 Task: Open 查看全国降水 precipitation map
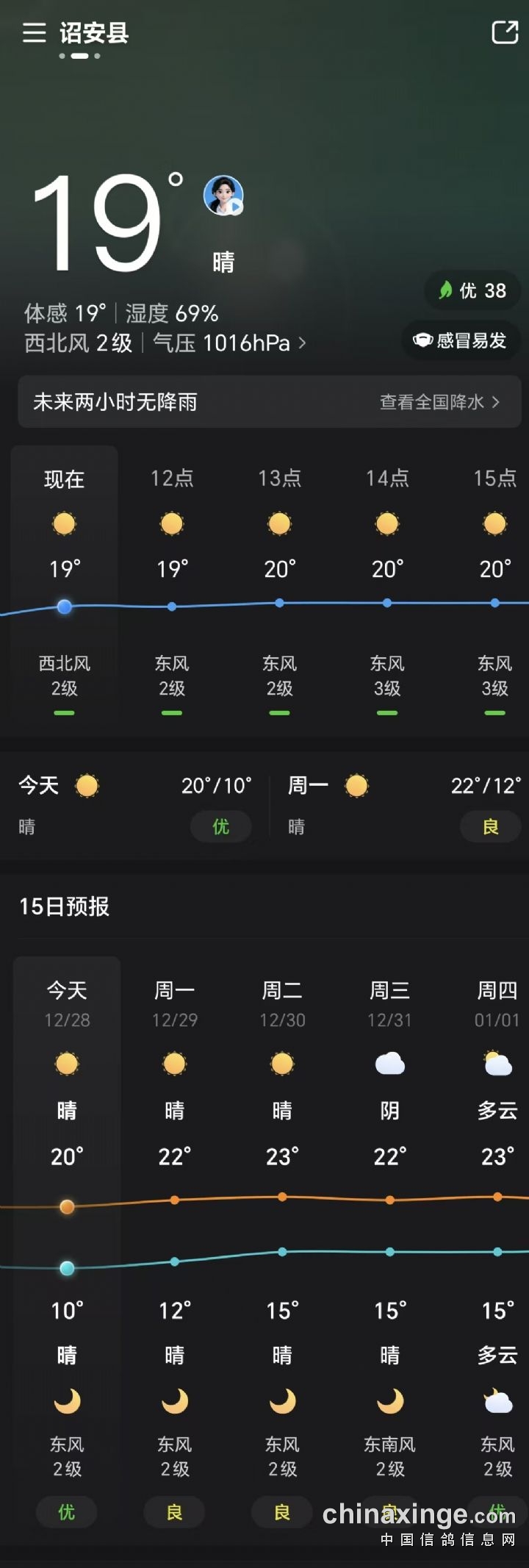click(x=439, y=402)
